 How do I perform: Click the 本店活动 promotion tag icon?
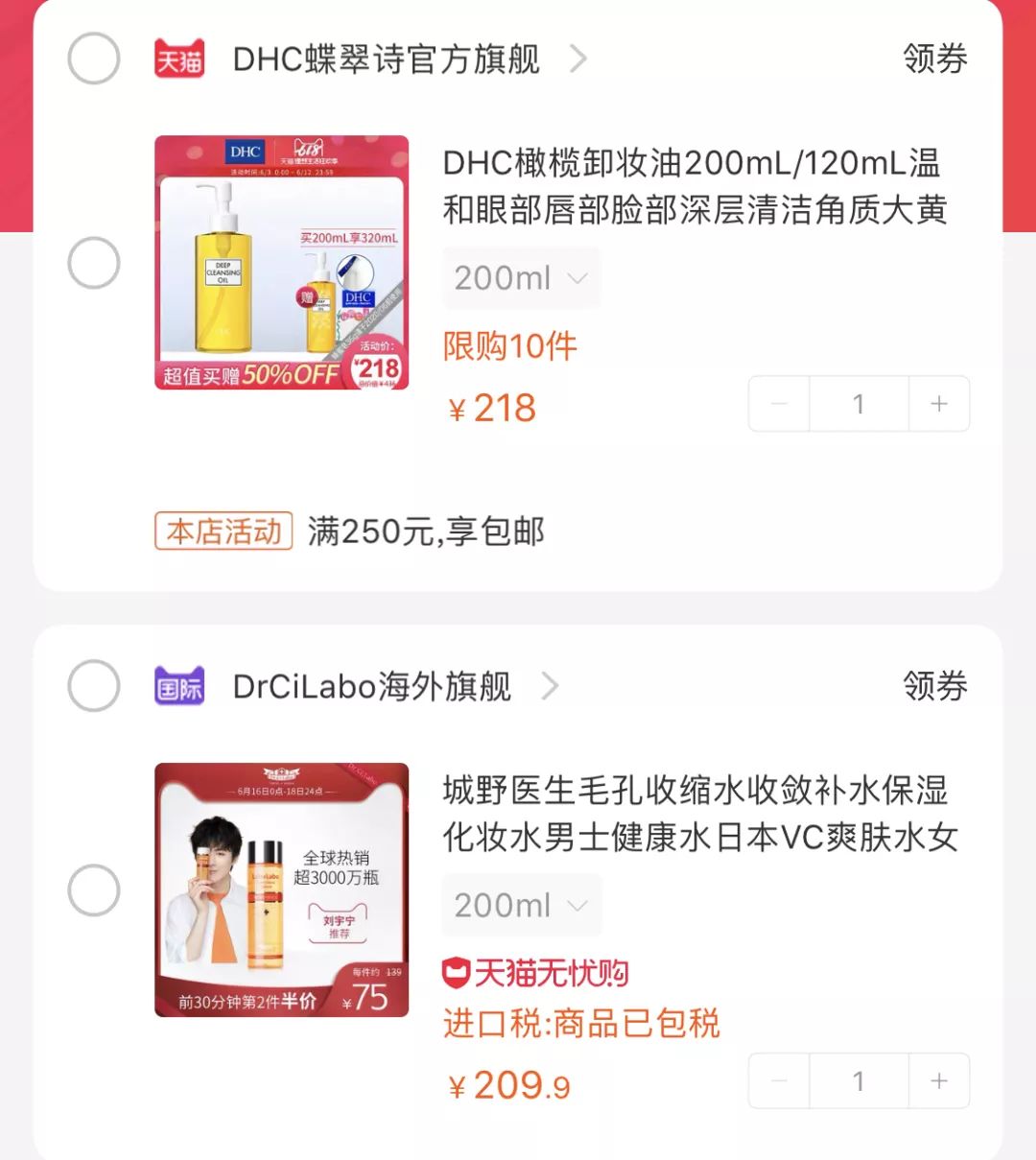tap(222, 532)
